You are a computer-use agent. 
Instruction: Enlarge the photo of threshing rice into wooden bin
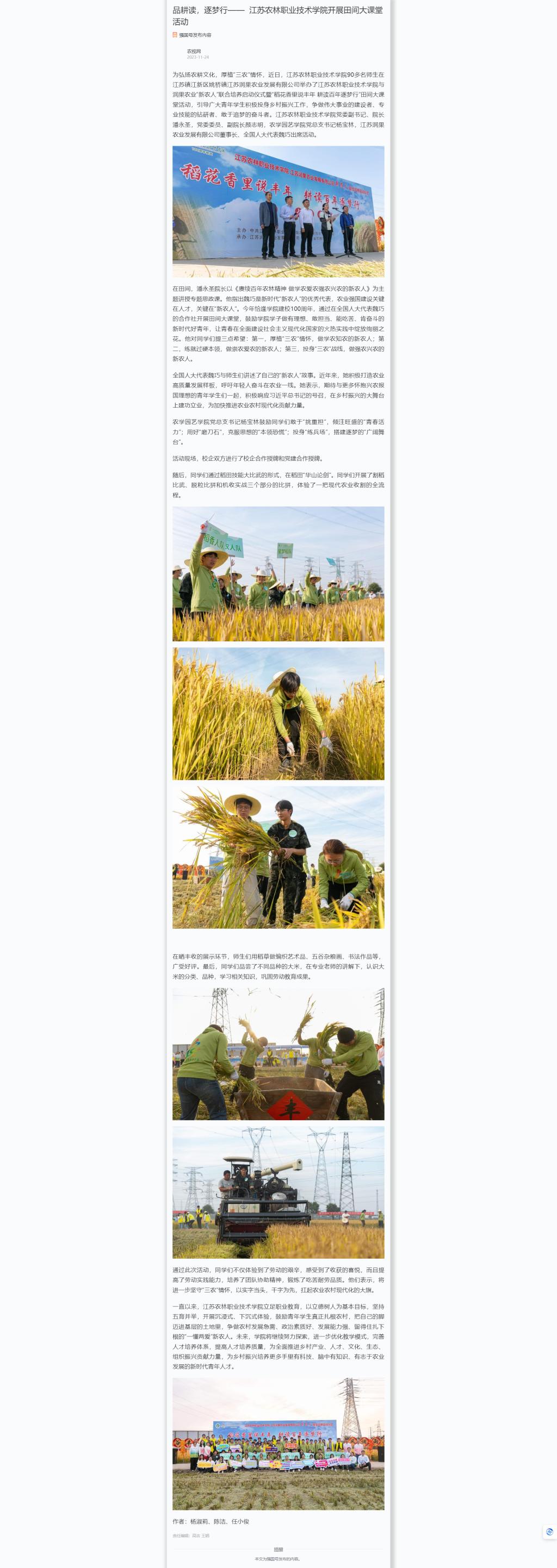(x=278, y=1054)
